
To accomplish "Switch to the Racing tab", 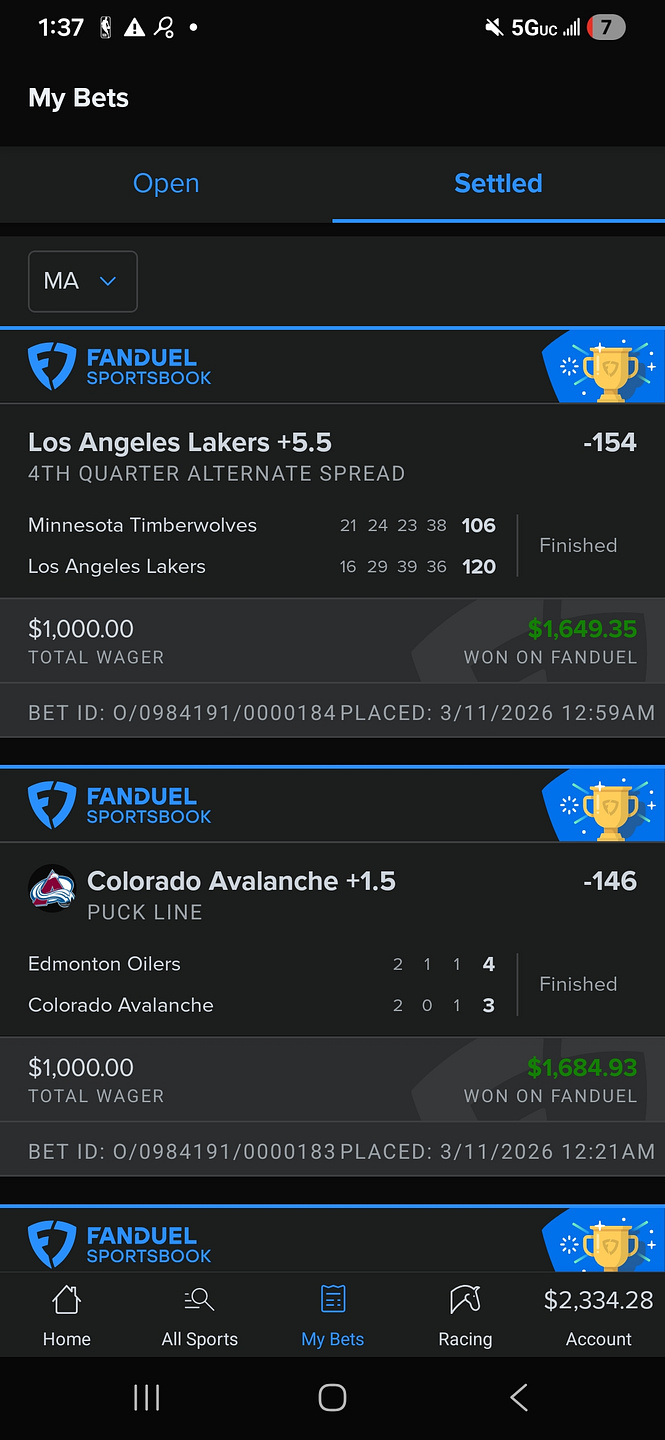I will (465, 1315).
